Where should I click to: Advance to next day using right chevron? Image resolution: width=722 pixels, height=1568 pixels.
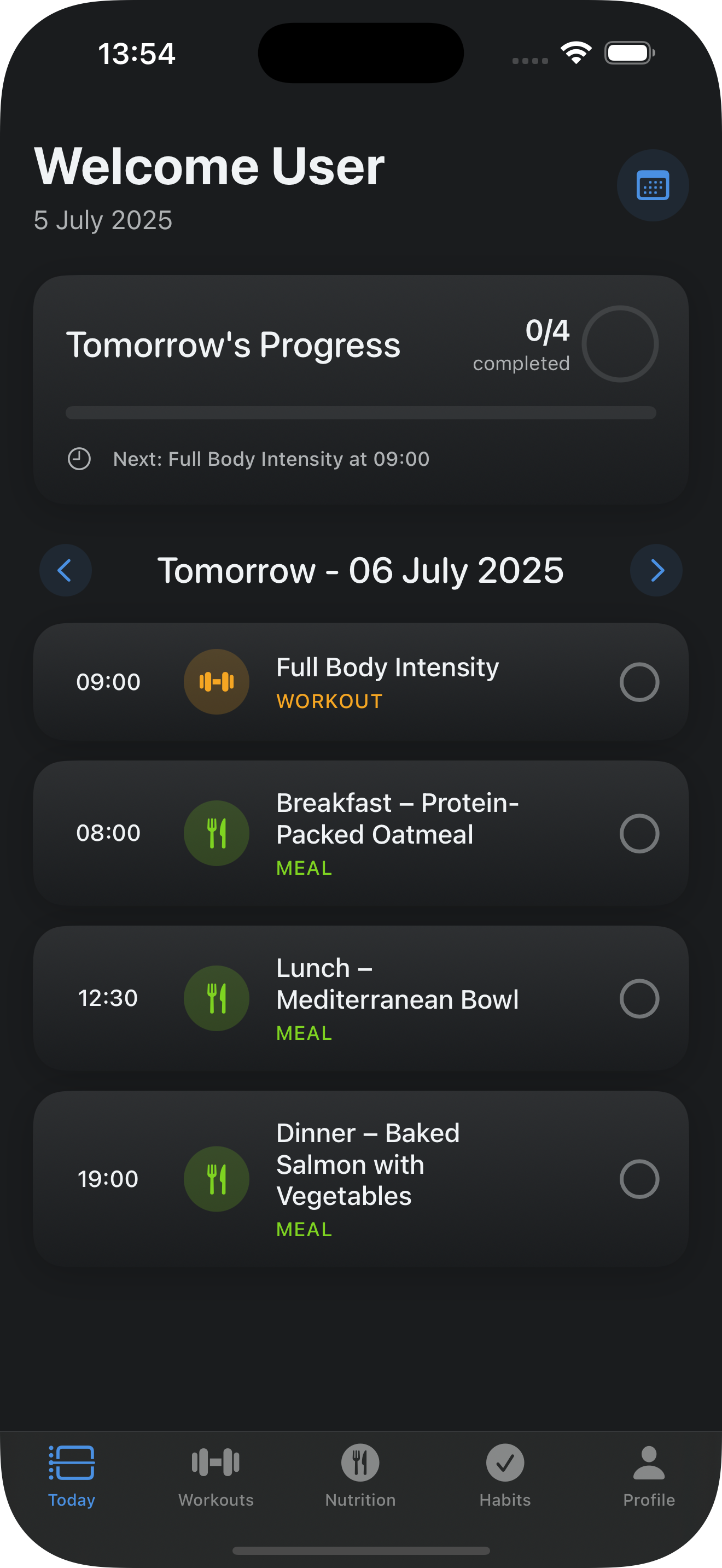(656, 570)
